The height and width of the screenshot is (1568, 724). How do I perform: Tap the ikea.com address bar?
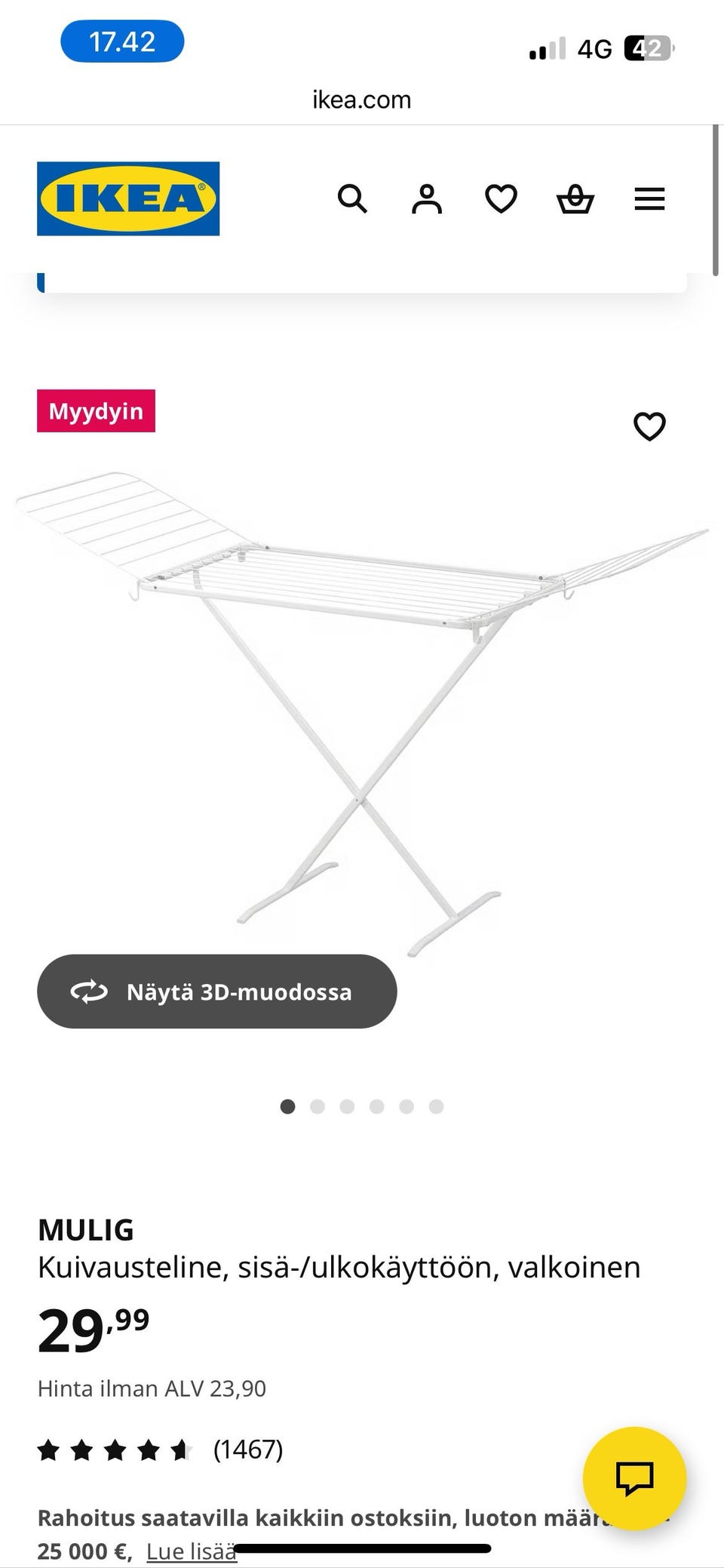click(362, 100)
